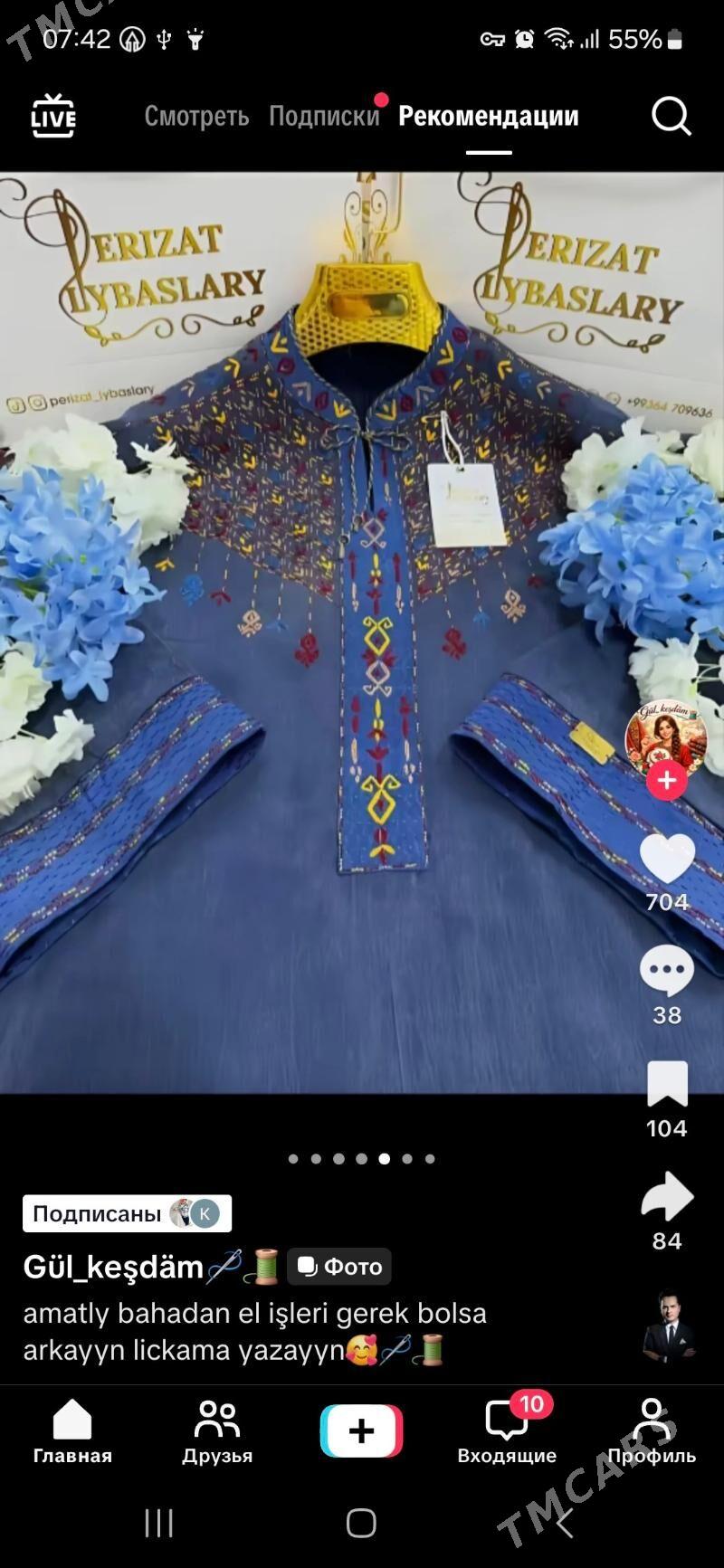Follow the creator with the plus button
This screenshot has width=724, height=1568.
coord(667,780)
